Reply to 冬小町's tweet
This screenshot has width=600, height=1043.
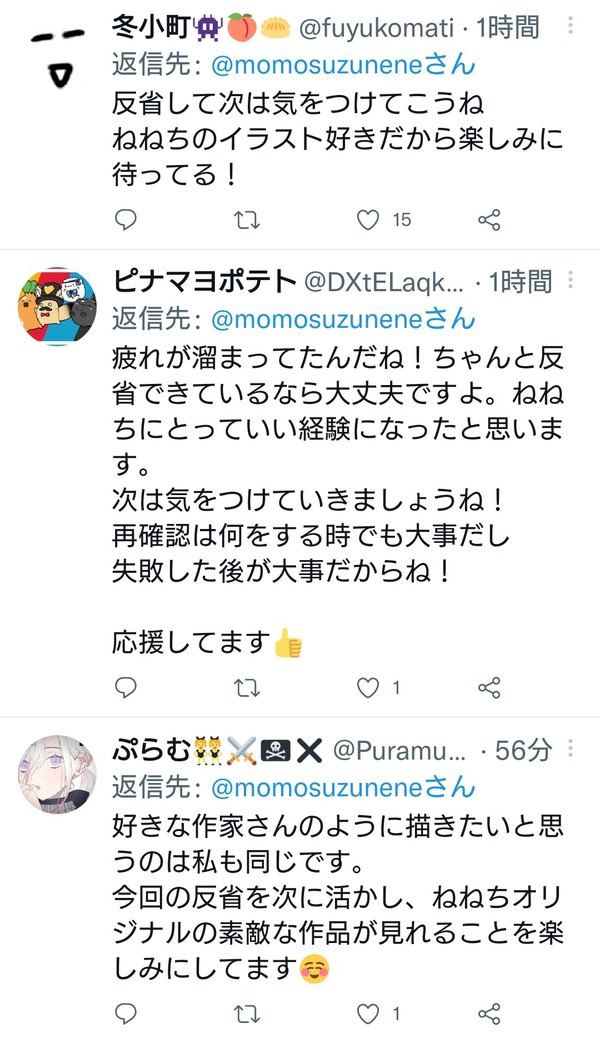tap(126, 220)
